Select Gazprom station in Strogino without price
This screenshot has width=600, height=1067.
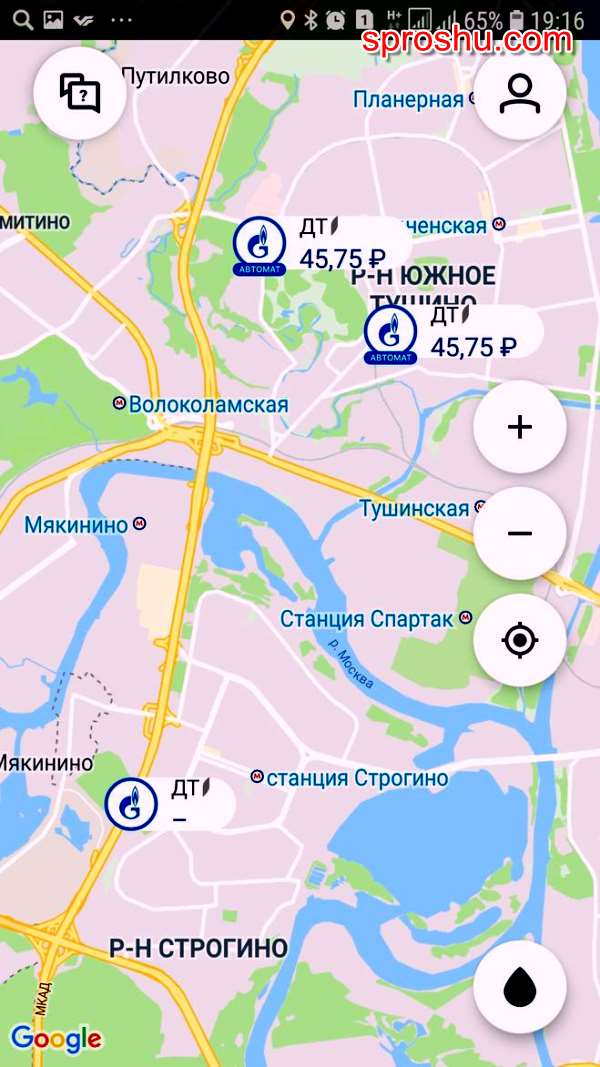132,803
